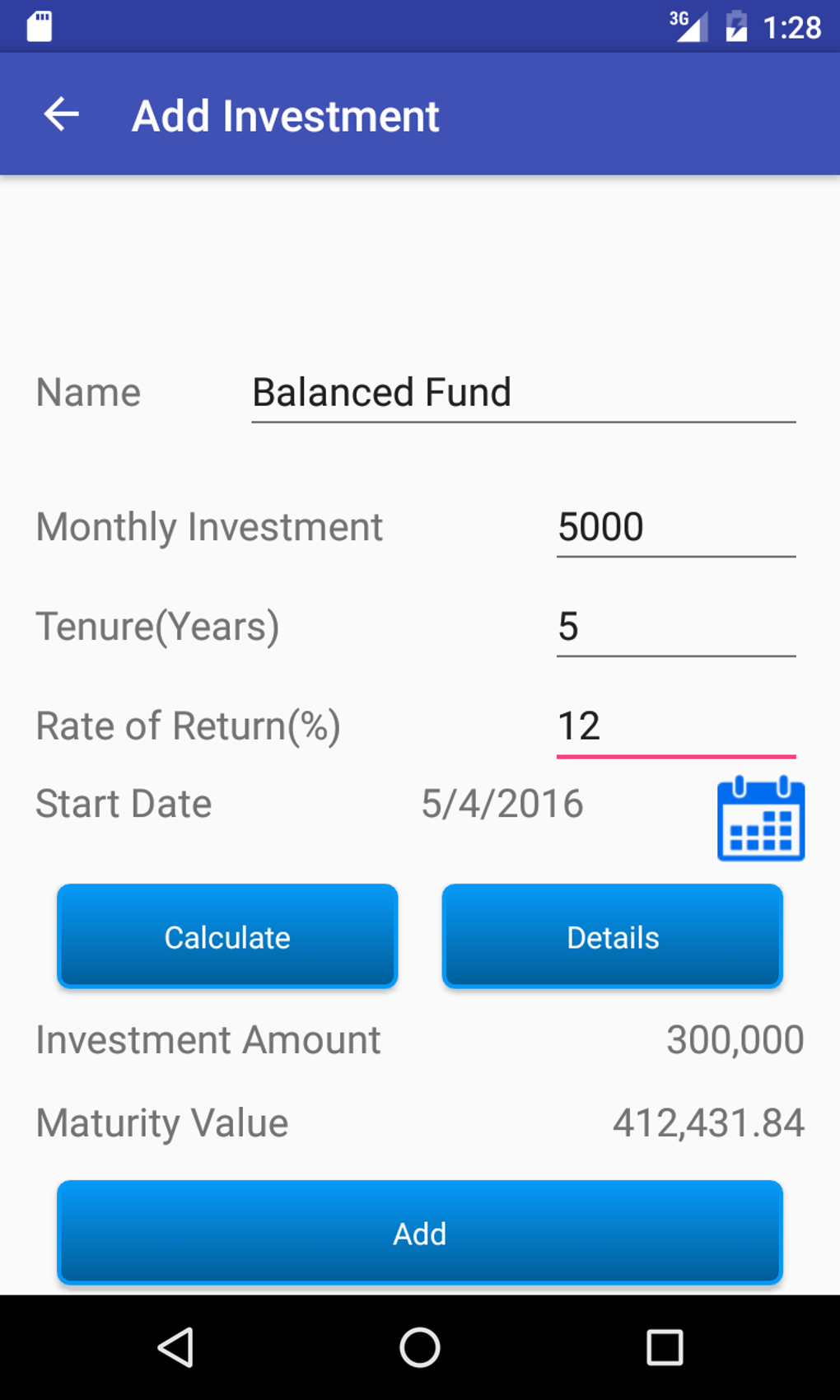Go back using the app bar arrow

(x=62, y=114)
